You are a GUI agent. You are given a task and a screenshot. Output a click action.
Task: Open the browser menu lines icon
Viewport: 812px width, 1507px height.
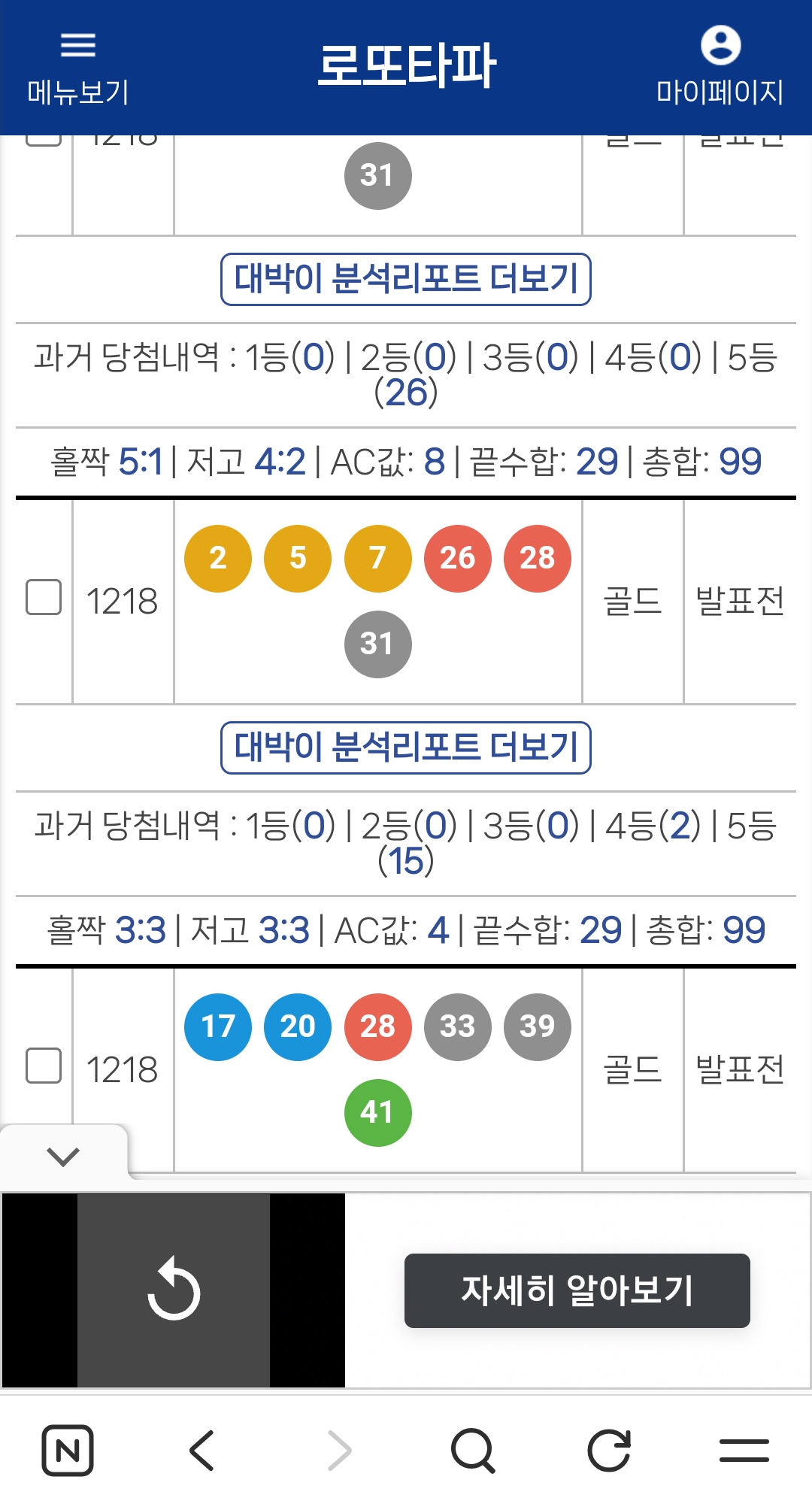(744, 1450)
